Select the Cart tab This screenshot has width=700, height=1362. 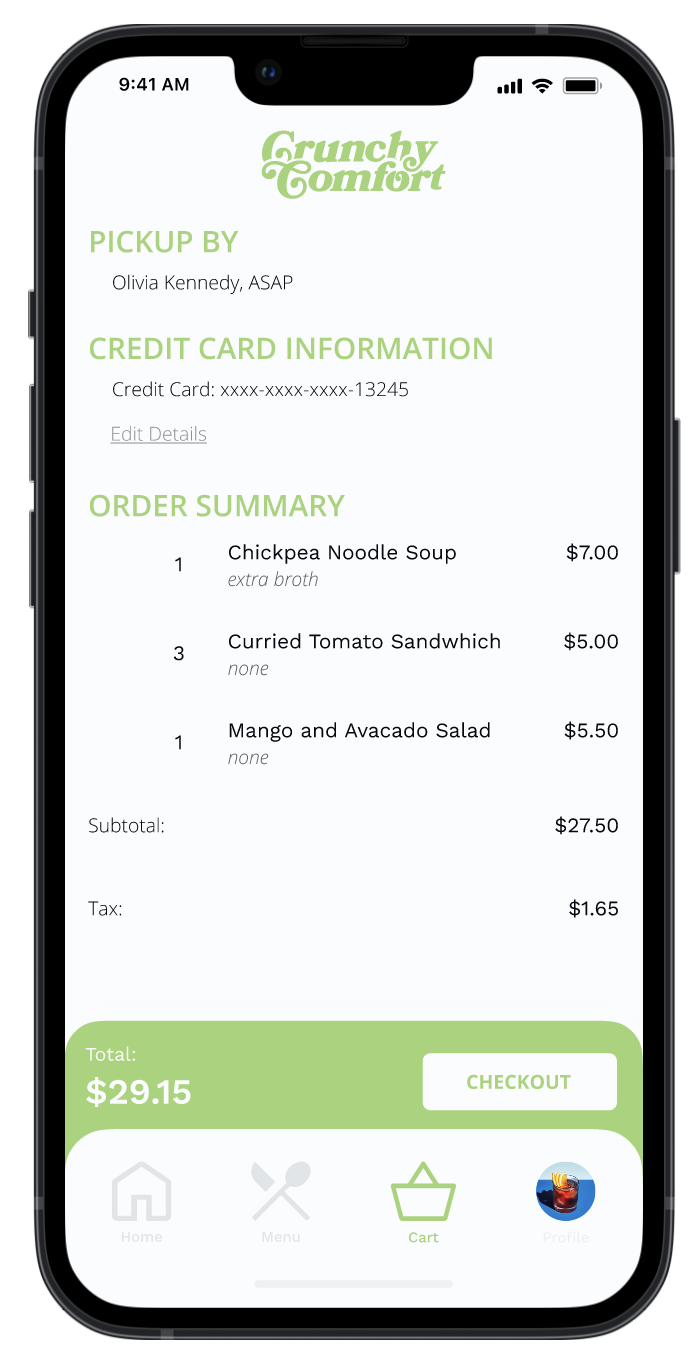[423, 1203]
